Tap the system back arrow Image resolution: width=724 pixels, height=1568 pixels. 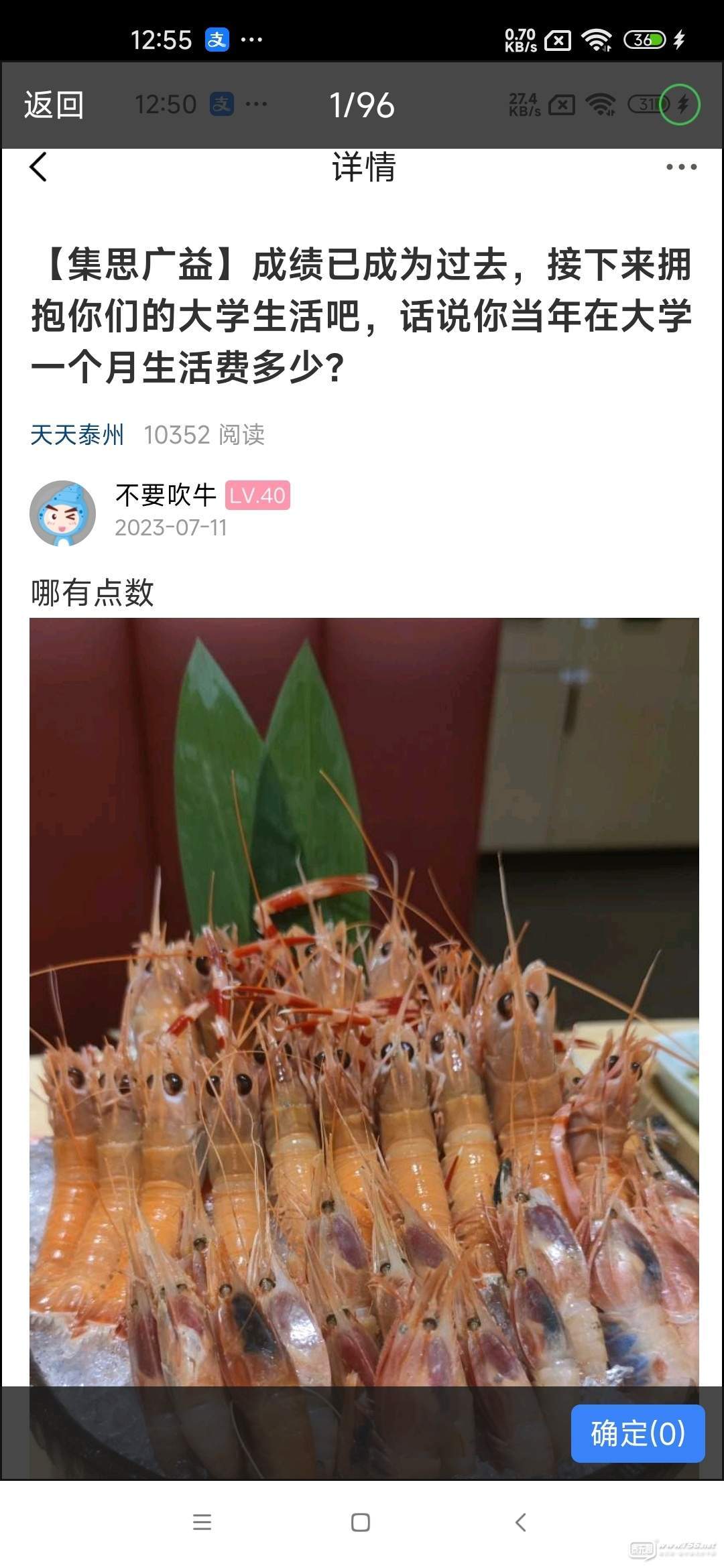coord(520,1522)
